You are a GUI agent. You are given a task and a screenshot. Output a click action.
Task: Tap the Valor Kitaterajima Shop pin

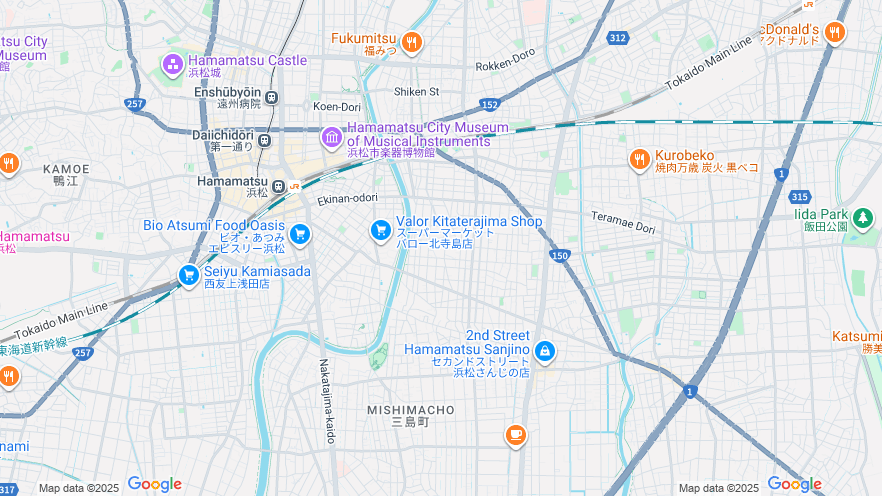click(x=380, y=231)
